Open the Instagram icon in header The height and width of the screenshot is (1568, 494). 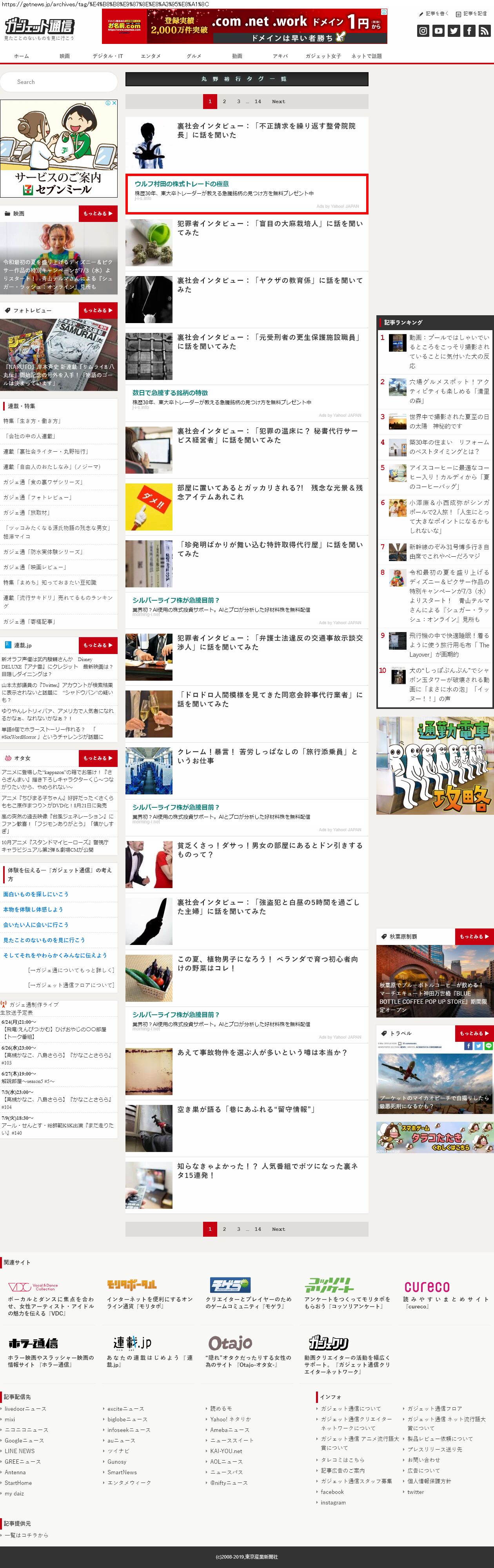(423, 31)
